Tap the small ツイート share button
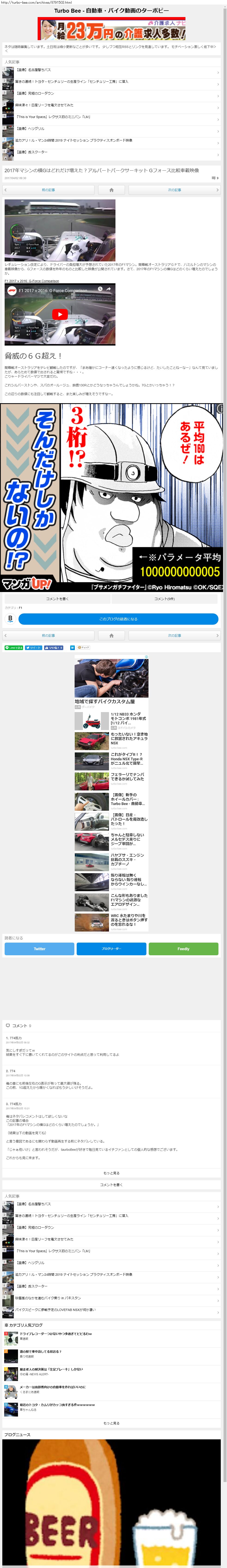Image resolution: width=227 pixels, height=1568 pixels. pyautogui.click(x=33, y=648)
